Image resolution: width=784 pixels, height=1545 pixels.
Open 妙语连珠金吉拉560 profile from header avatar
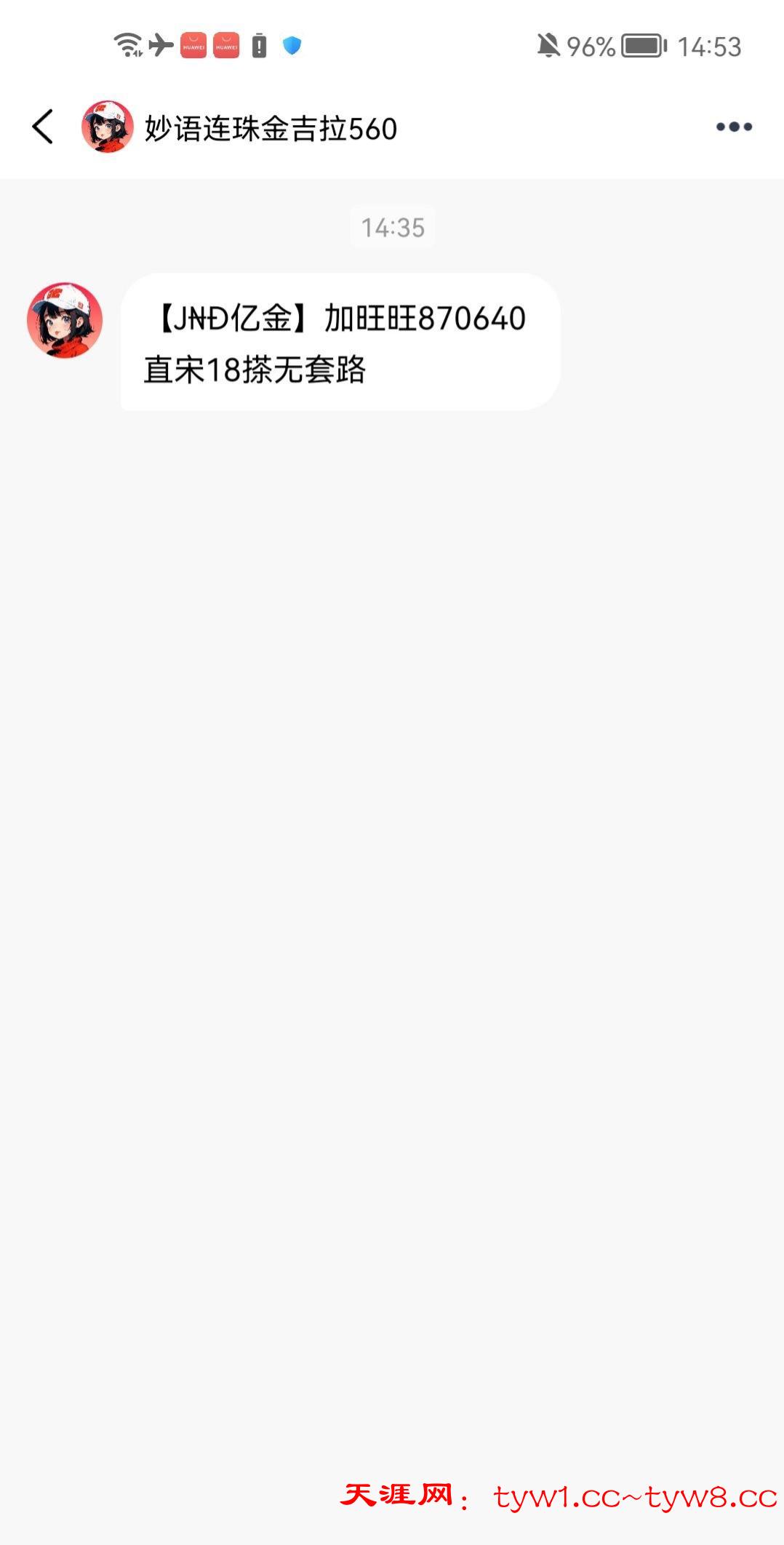pyautogui.click(x=108, y=127)
